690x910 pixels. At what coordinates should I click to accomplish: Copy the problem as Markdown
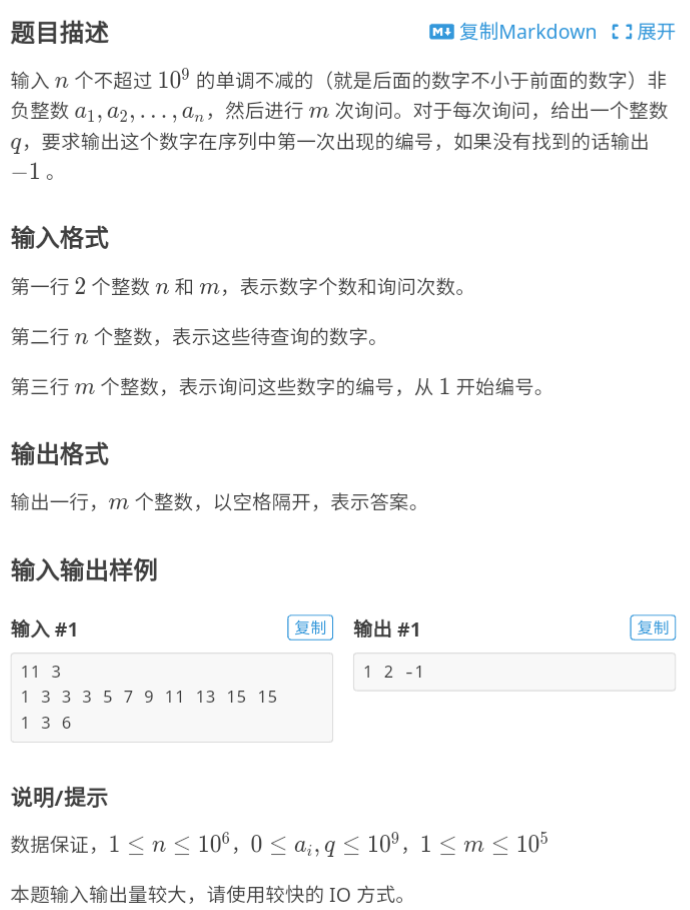[512, 32]
